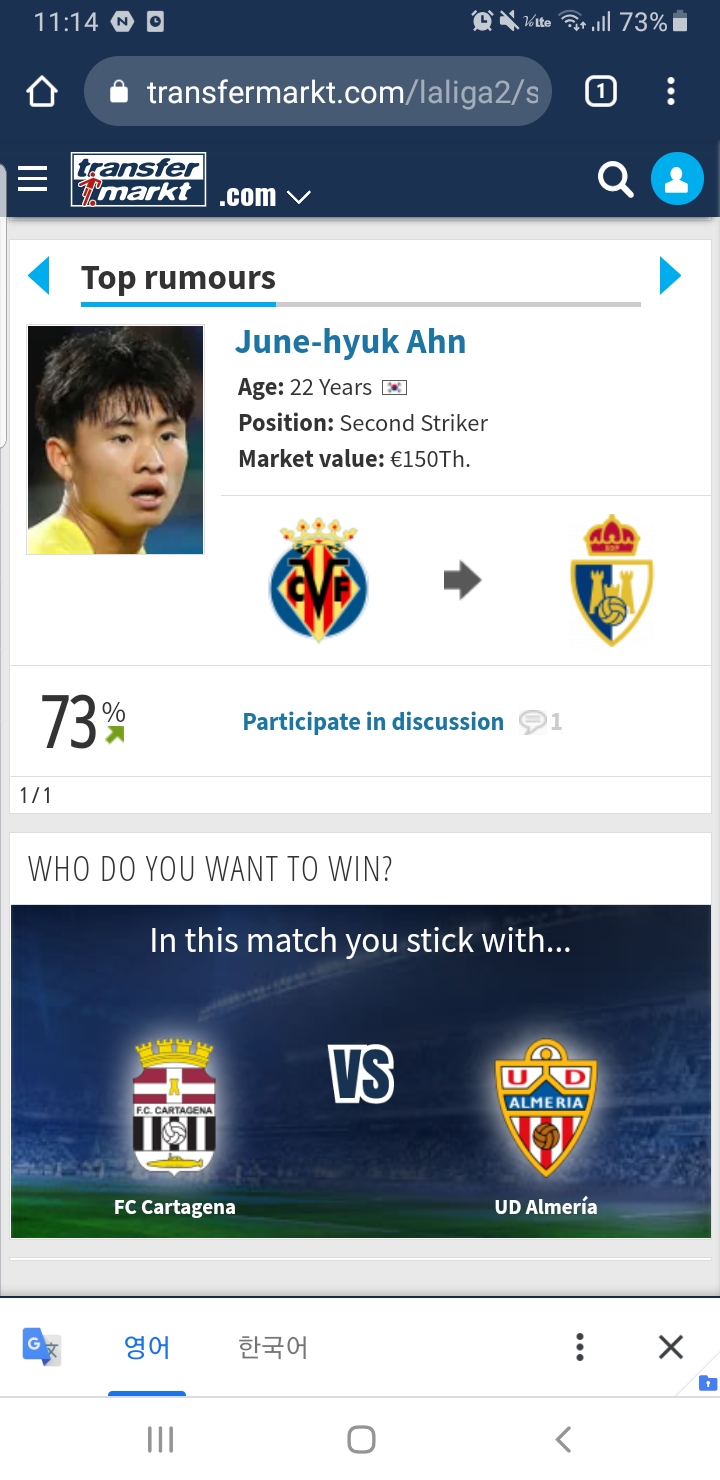Show next top rumour

[x=670, y=276]
